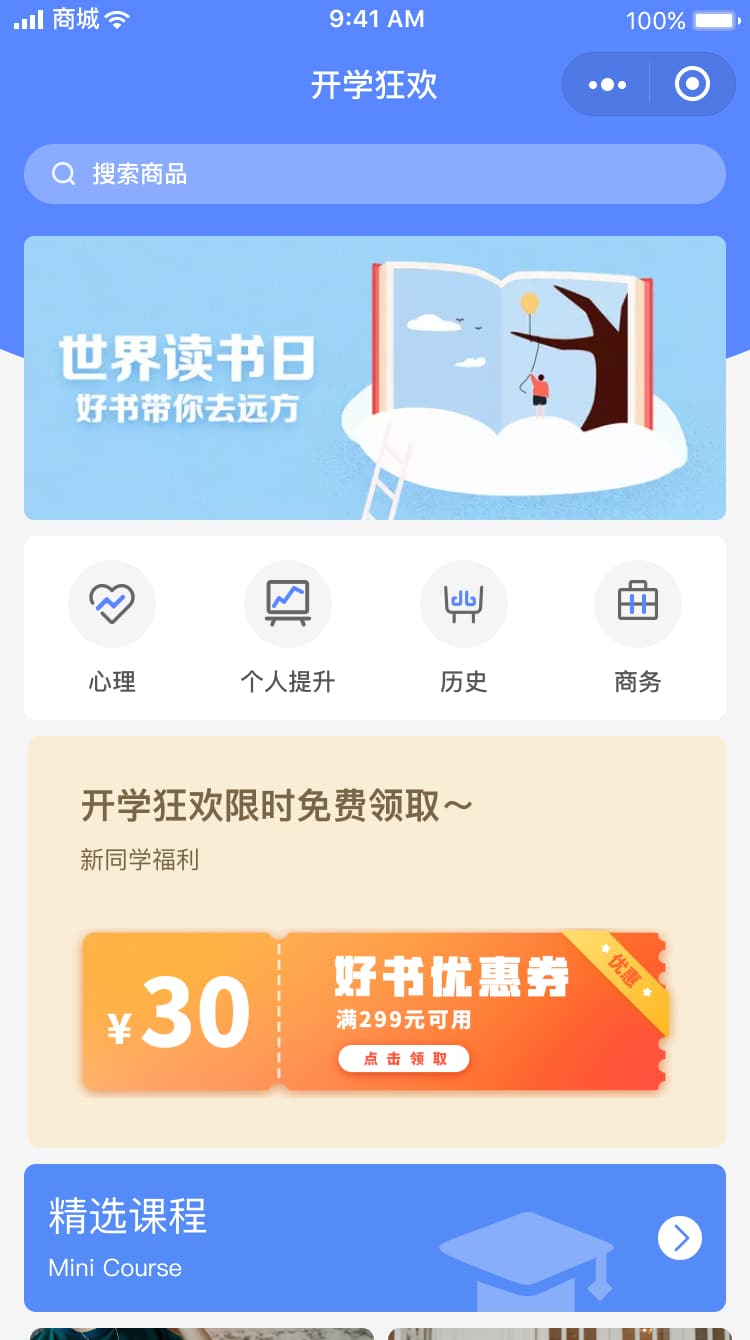
Task: Open the 商务 category icon
Action: pos(638,604)
